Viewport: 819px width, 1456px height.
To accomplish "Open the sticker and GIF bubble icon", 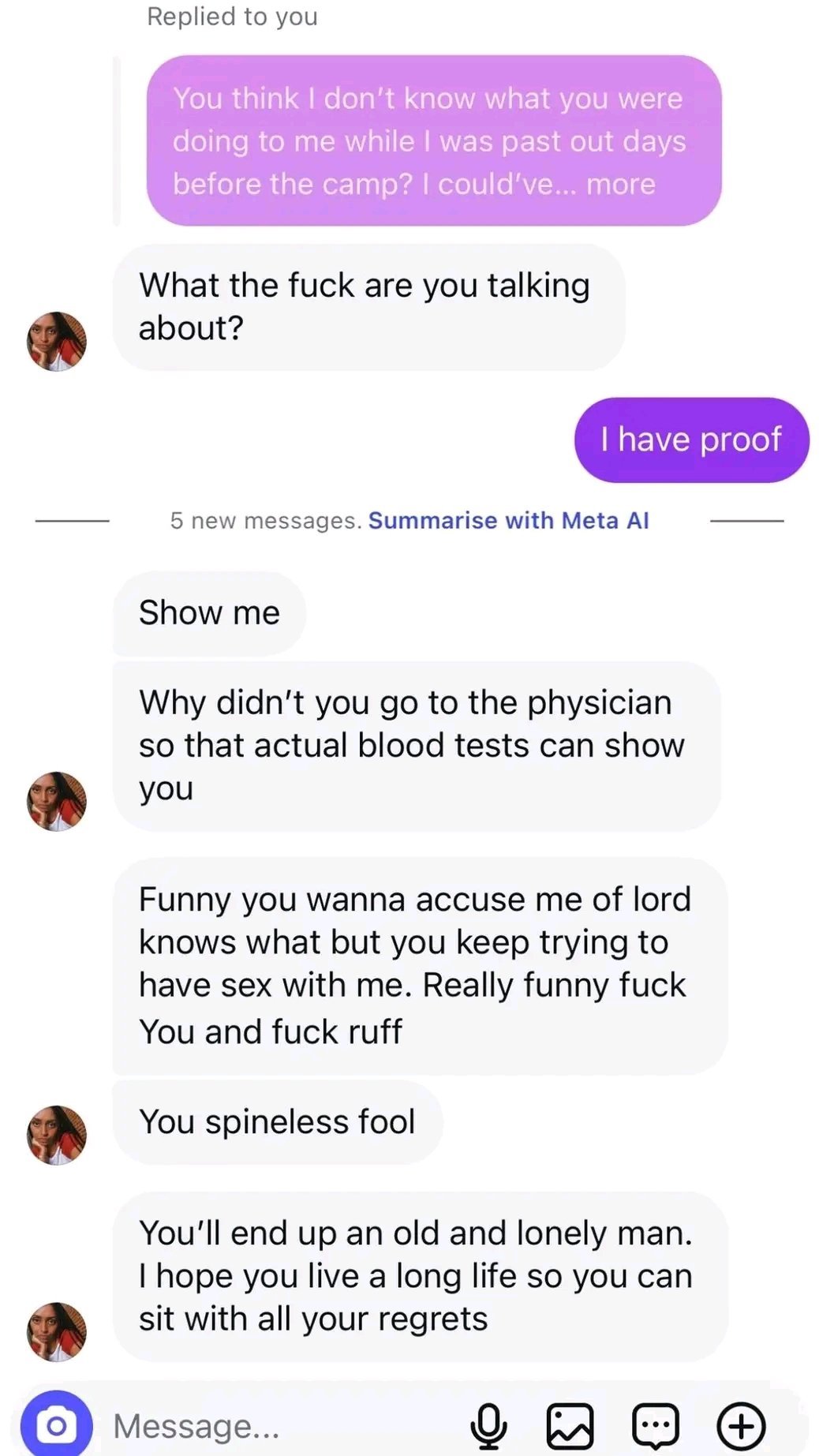I will (x=656, y=1426).
